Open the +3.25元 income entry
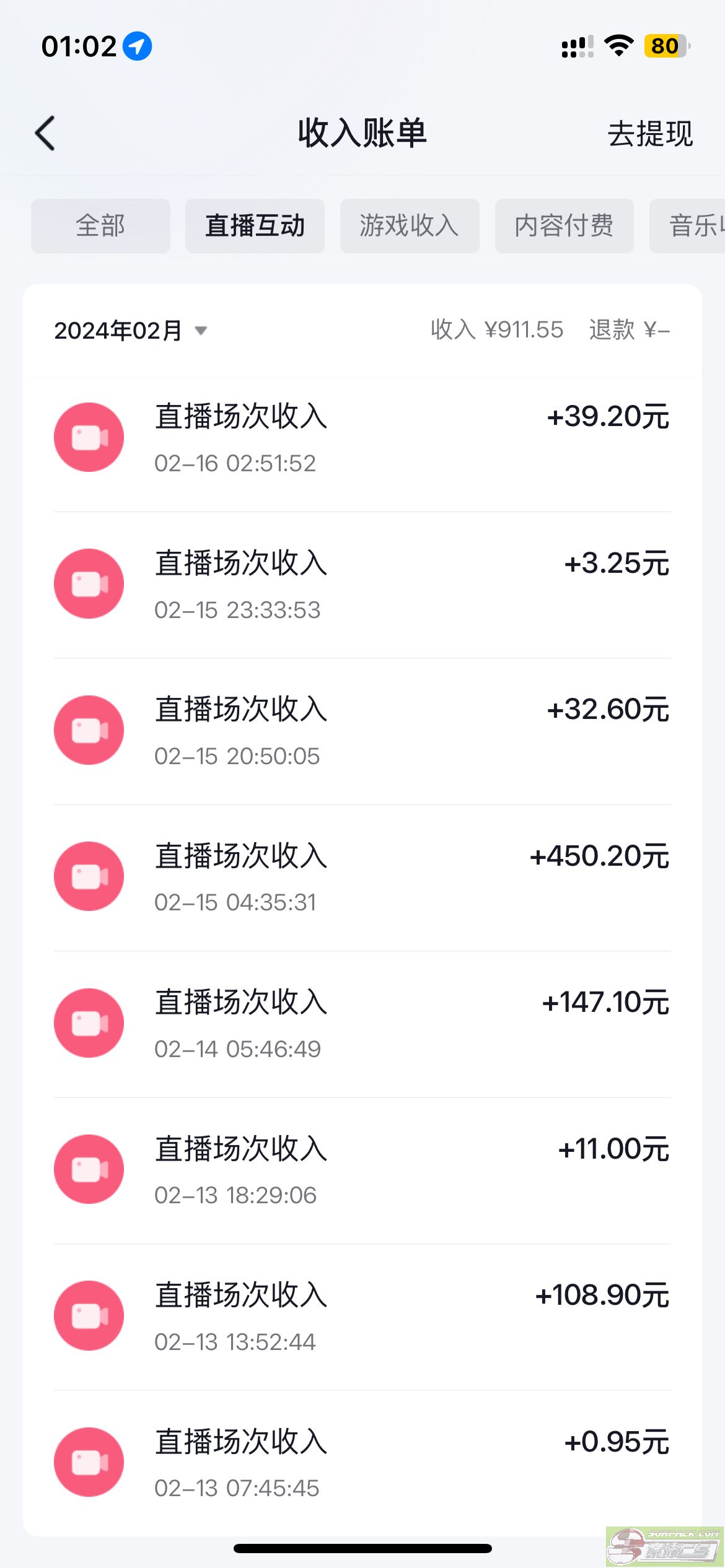The height and width of the screenshot is (1568, 725). pyautogui.click(x=362, y=585)
